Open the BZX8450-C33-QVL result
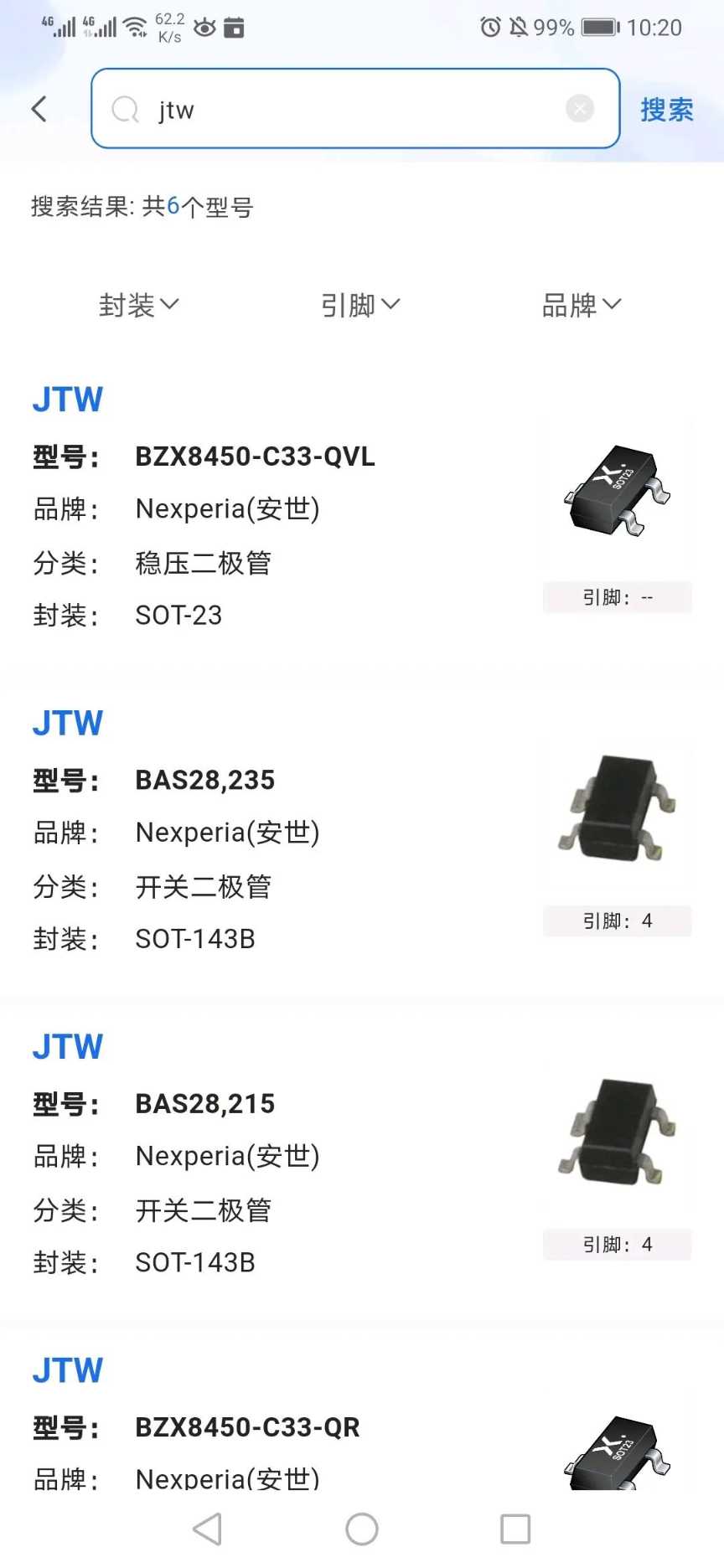This screenshot has width=724, height=1568. pyautogui.click(x=255, y=457)
